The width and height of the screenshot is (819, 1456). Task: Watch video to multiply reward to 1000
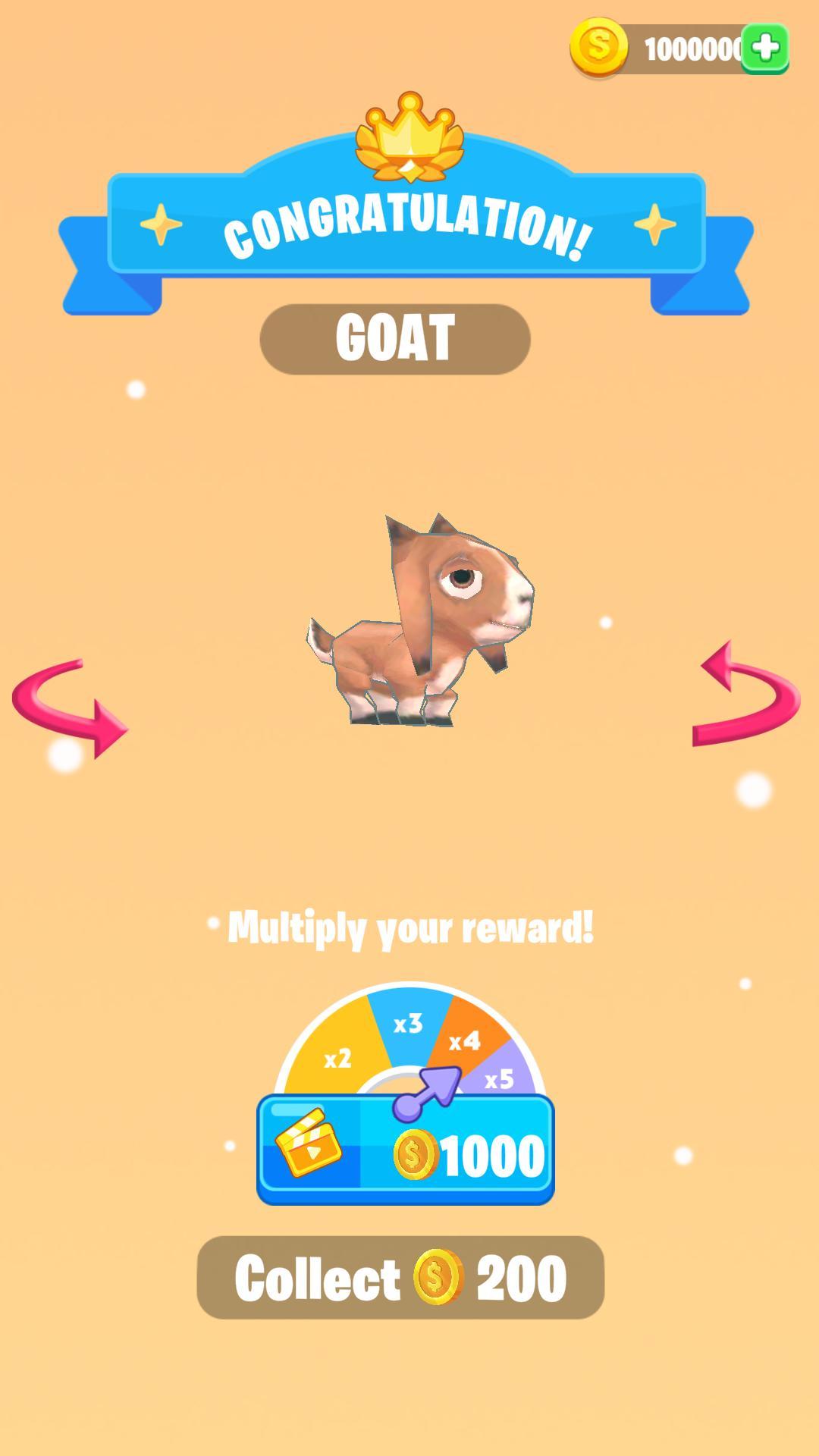coord(406,1150)
